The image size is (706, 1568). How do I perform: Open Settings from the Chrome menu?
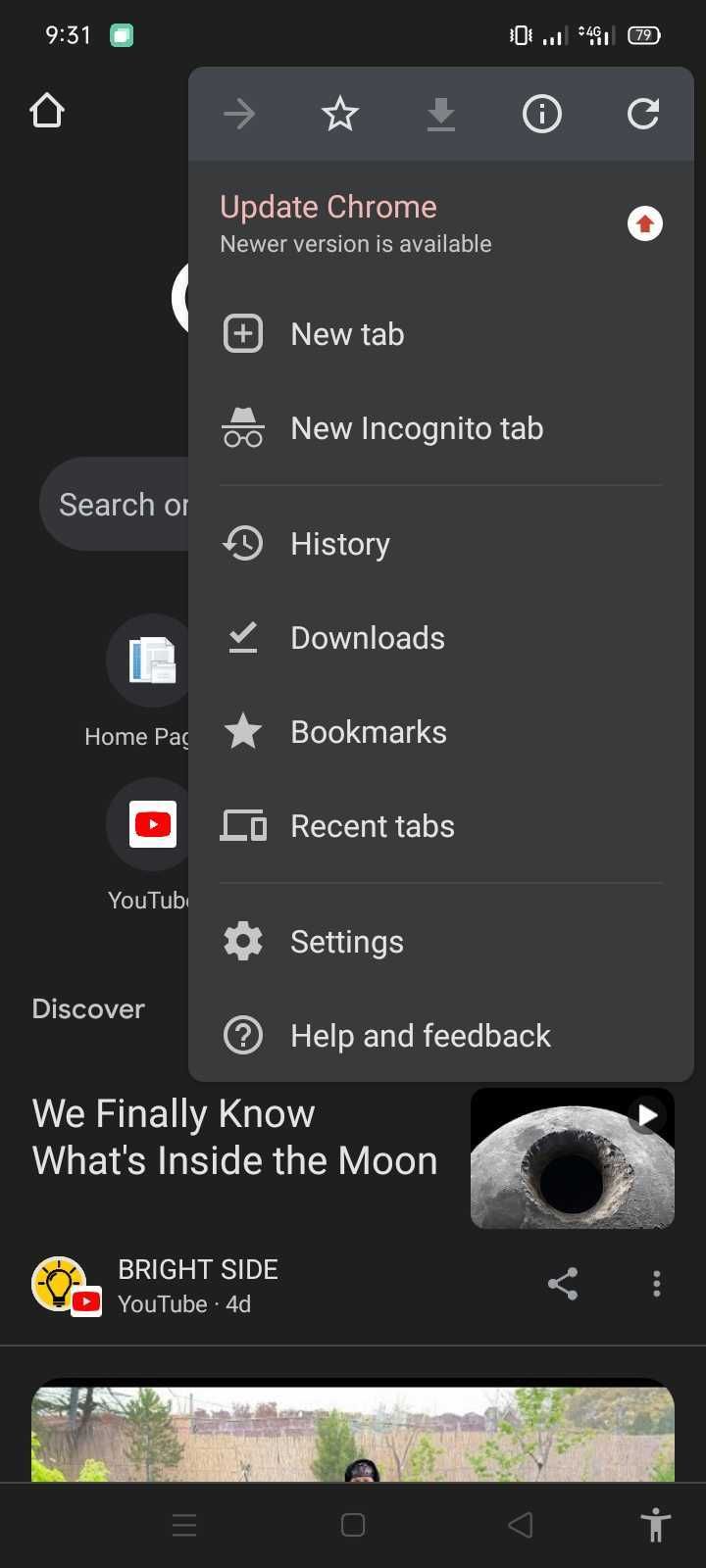coord(346,941)
